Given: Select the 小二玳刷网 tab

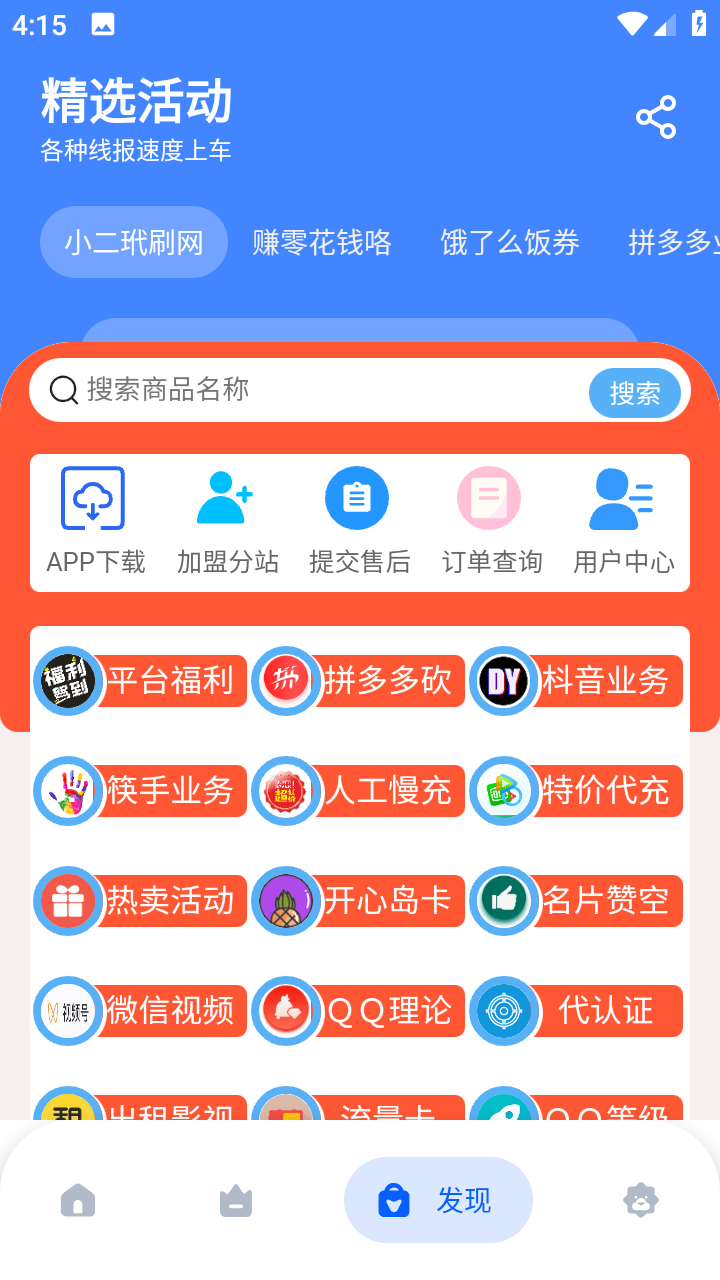Looking at the screenshot, I should (133, 242).
